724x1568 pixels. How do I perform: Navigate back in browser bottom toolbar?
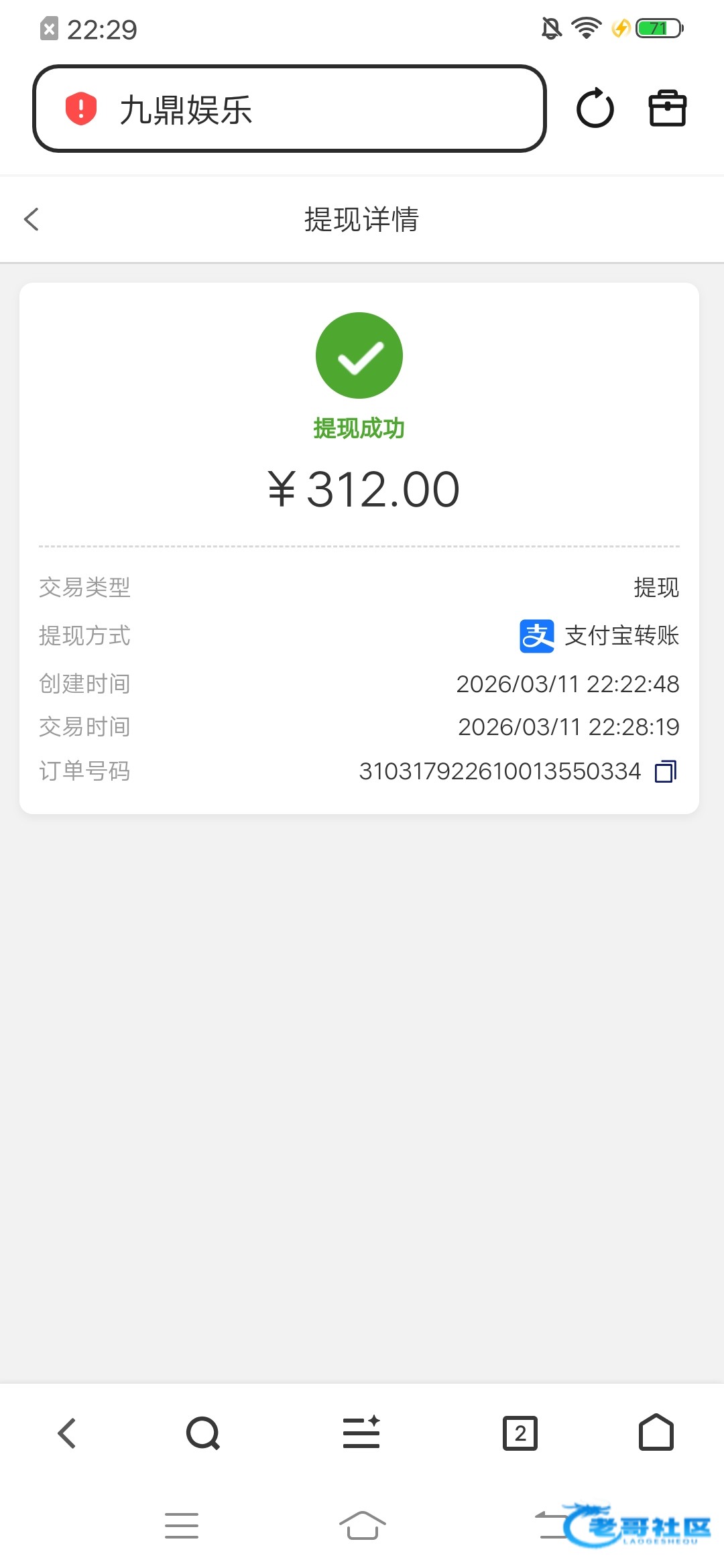point(67,1433)
